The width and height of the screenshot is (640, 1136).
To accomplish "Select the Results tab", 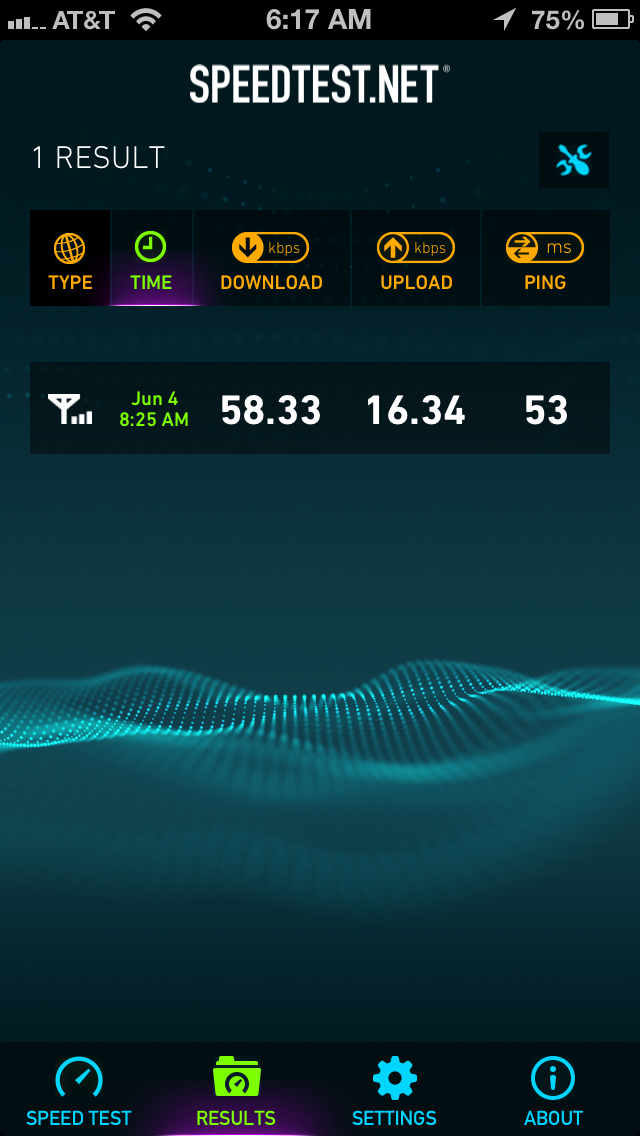I will click(236, 1090).
